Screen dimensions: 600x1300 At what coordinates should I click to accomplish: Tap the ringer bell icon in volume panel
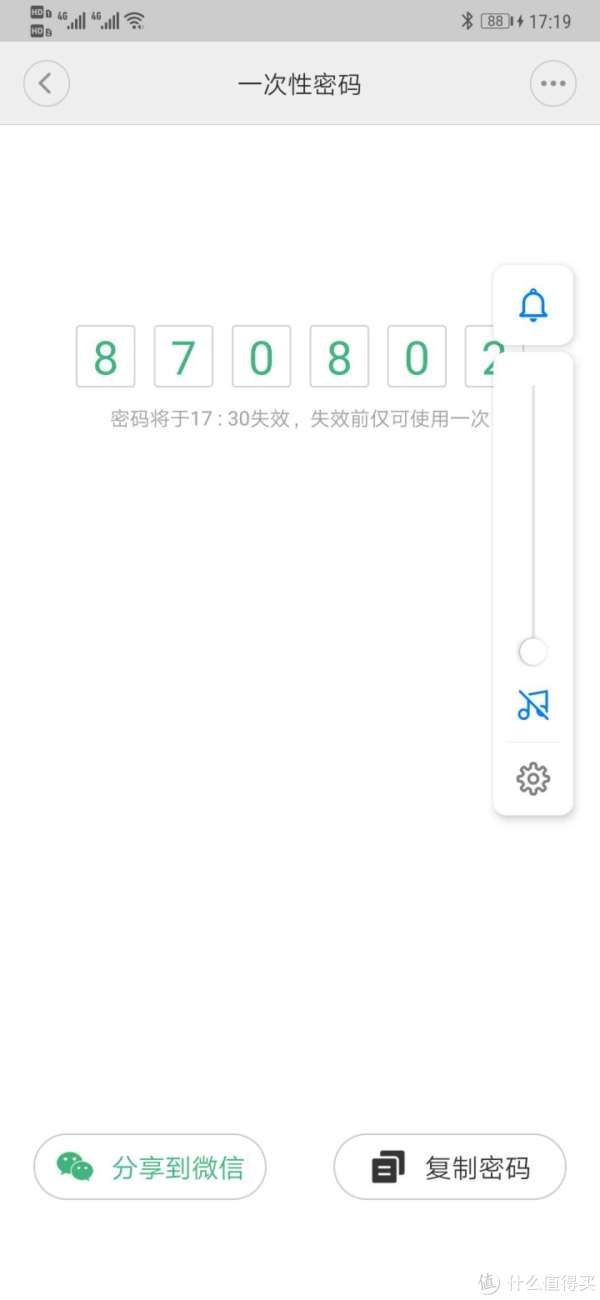click(533, 305)
